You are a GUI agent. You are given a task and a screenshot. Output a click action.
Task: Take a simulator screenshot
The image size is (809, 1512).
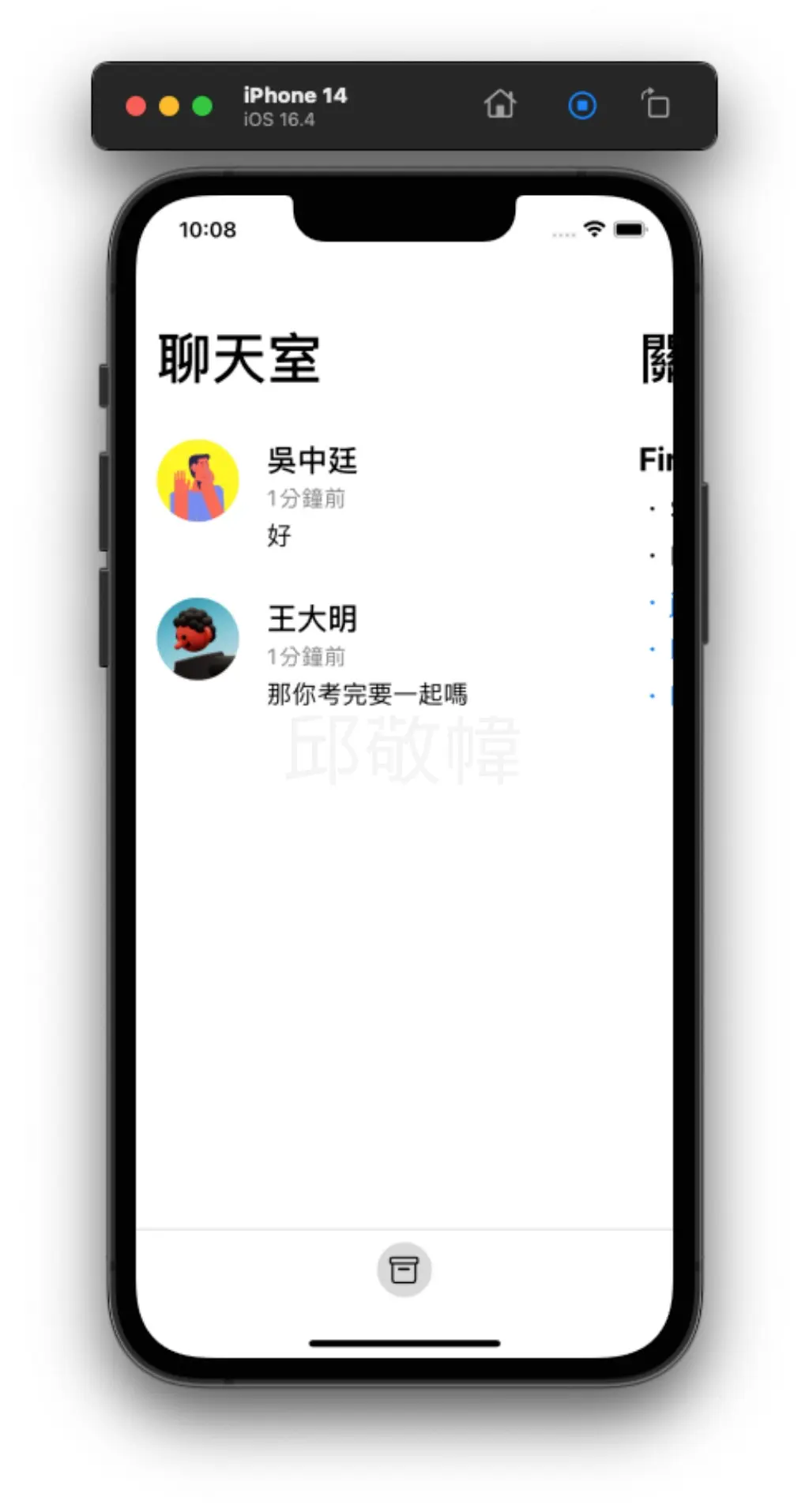pyautogui.click(x=582, y=105)
